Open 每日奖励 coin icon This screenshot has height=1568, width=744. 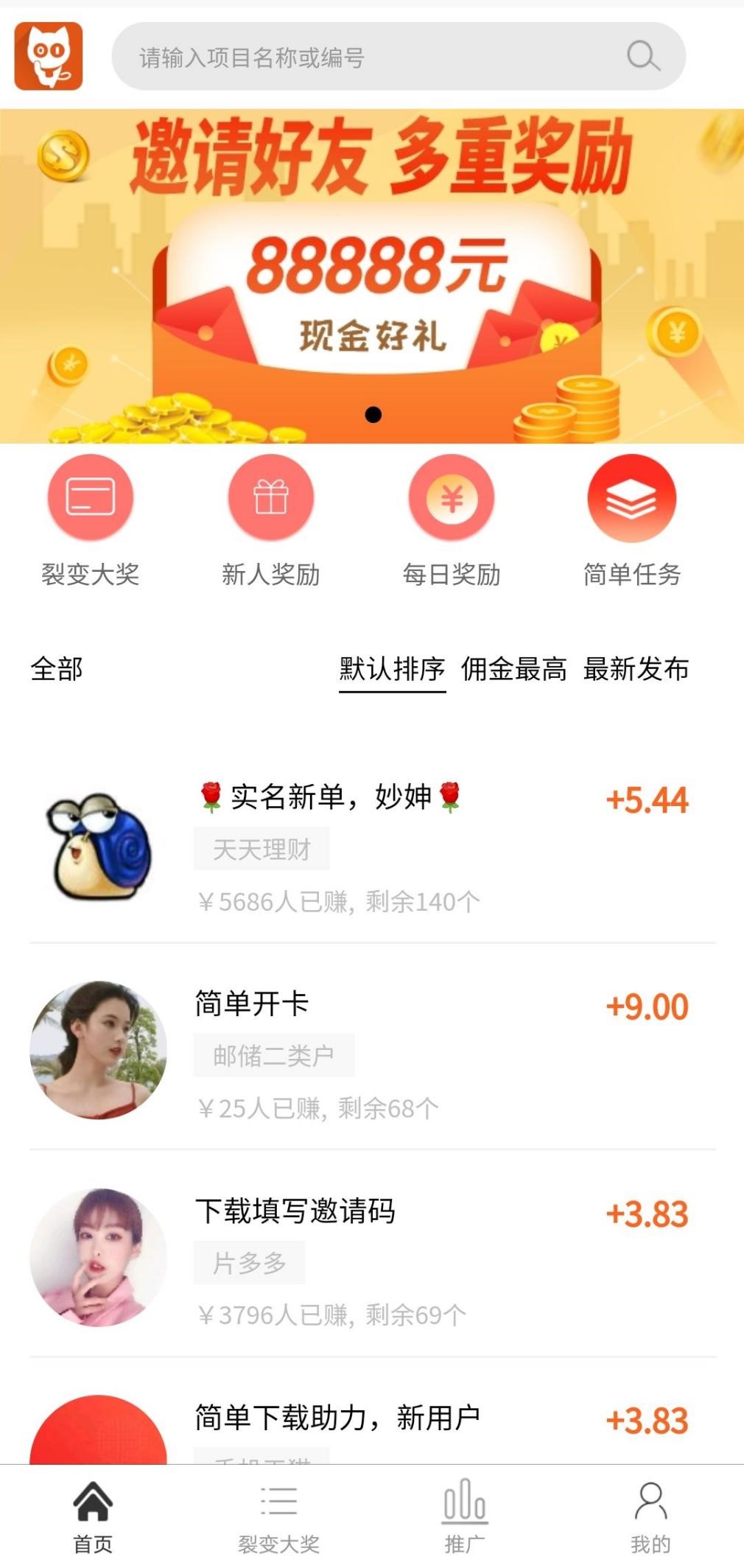point(451,497)
